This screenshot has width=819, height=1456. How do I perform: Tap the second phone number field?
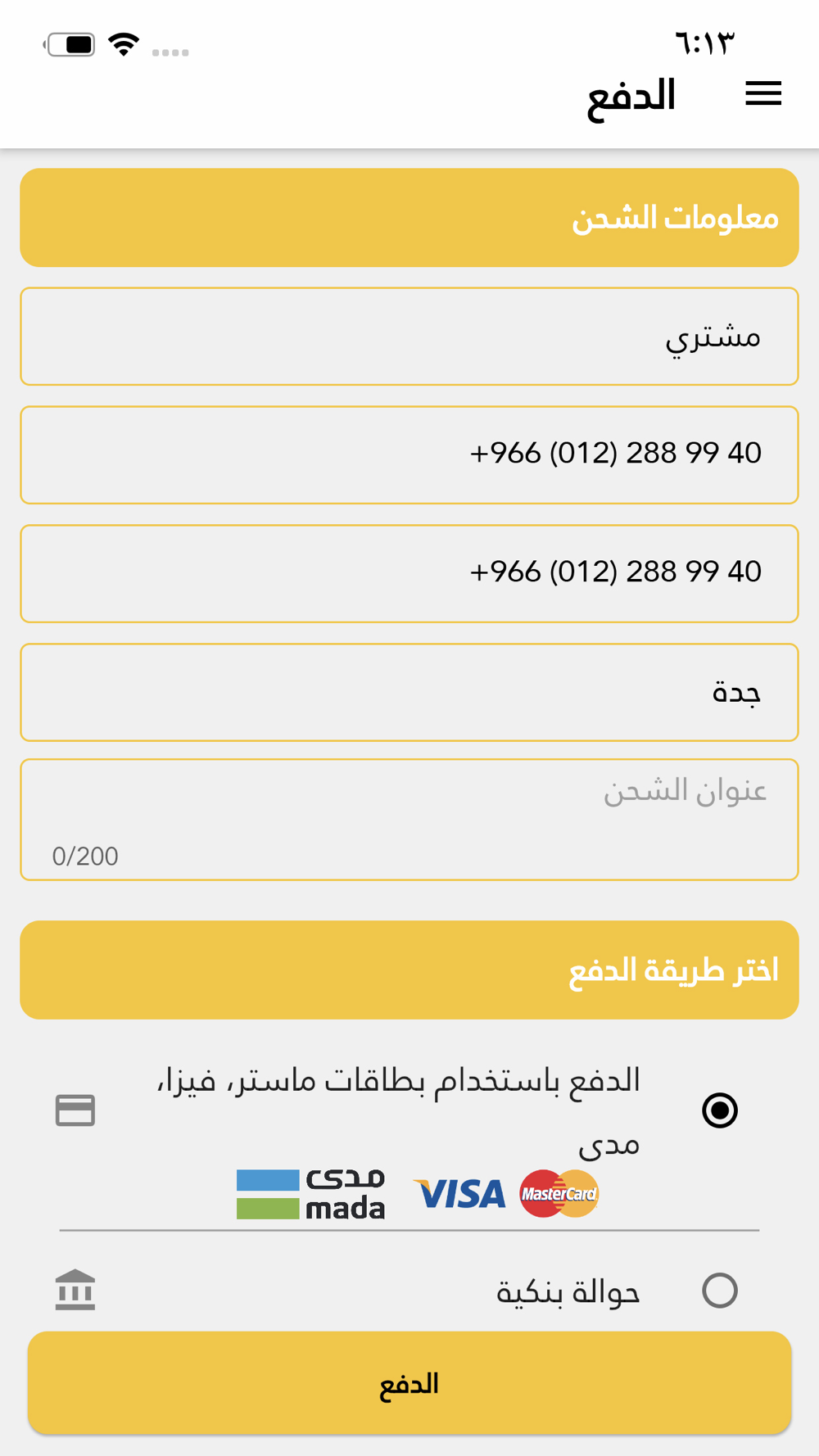point(409,573)
